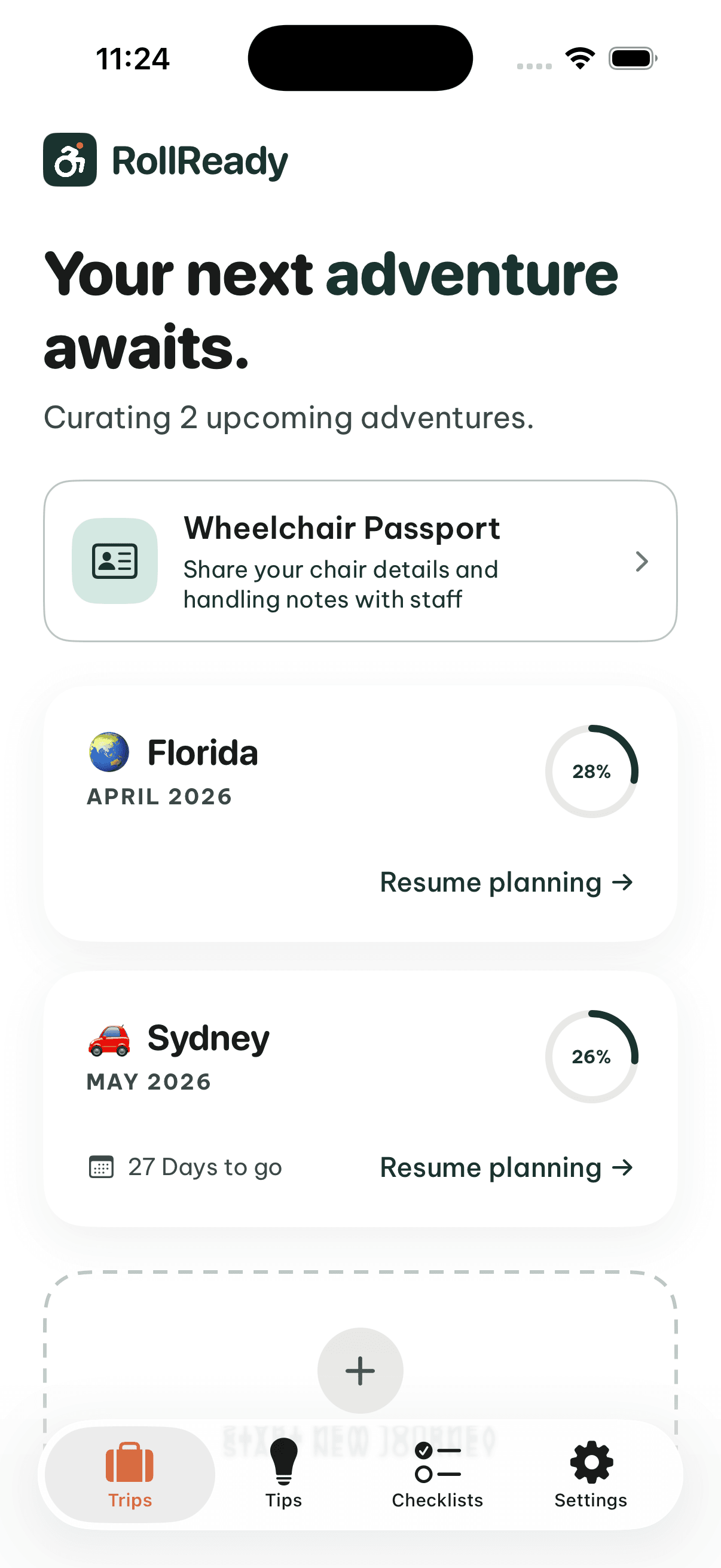Open the Wheelchair Passport ID card icon

point(114,561)
